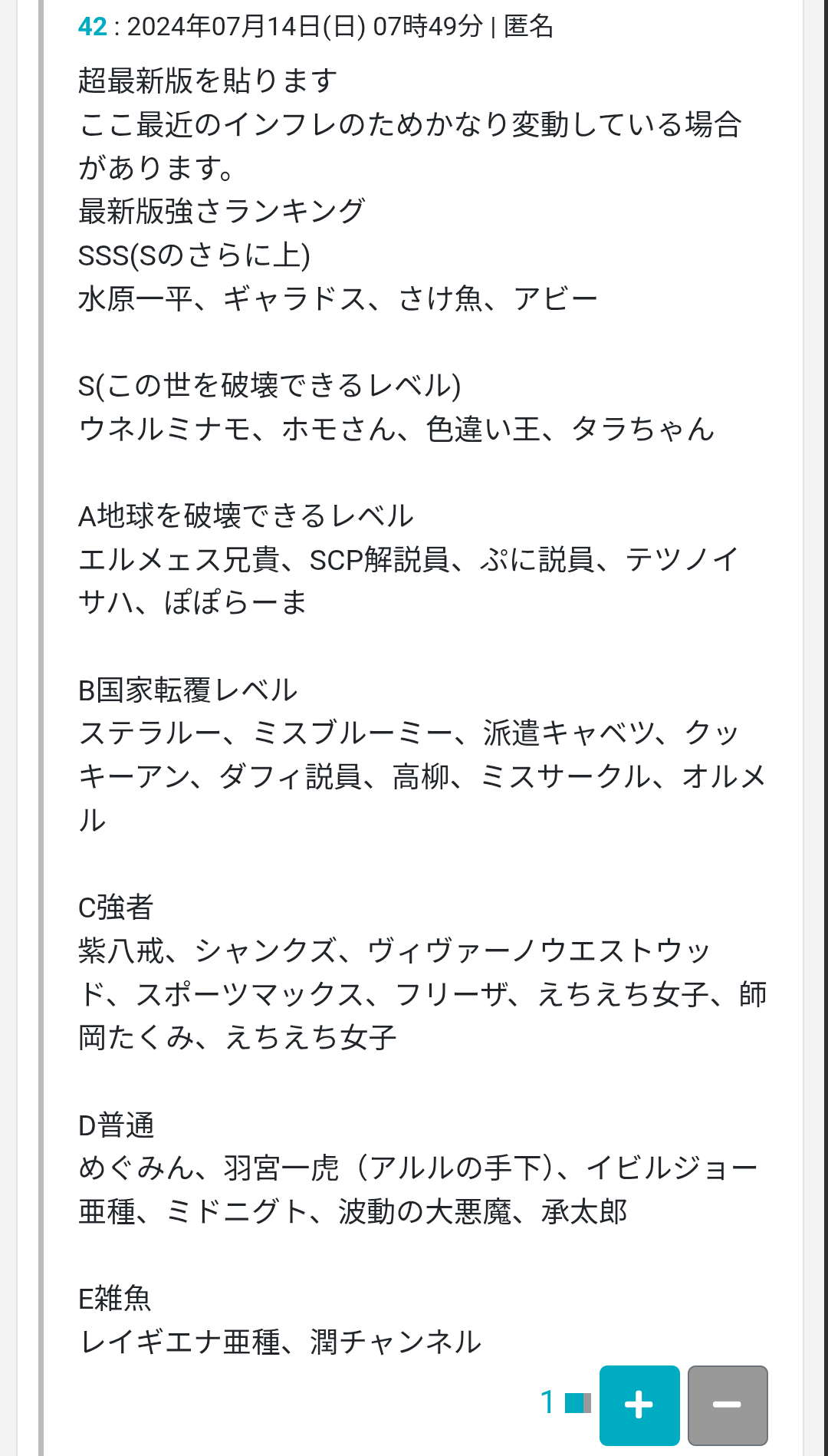Image resolution: width=828 pixels, height=1456 pixels.
Task: Downvote comment 42 with the minus button
Action: tap(727, 1405)
